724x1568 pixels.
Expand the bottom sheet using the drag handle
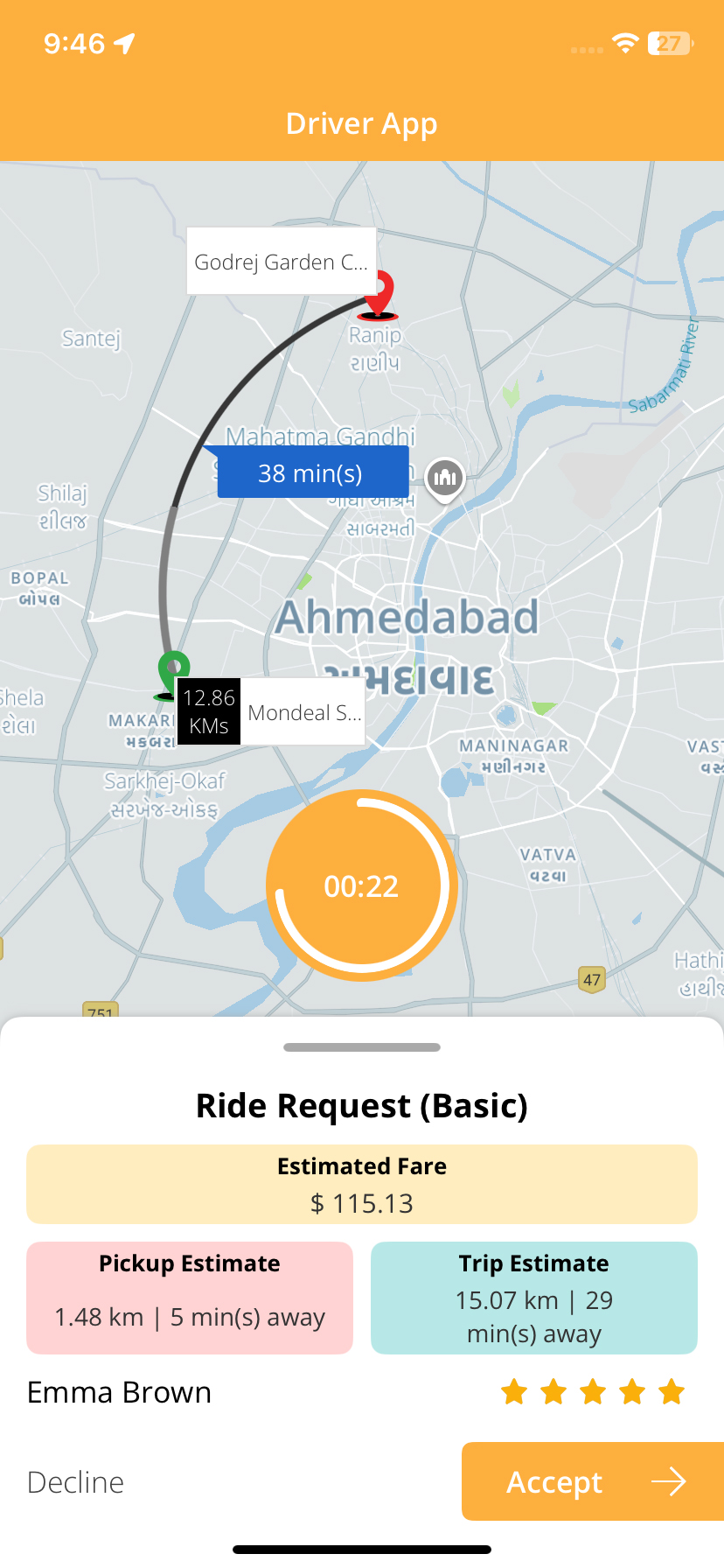point(361,1046)
